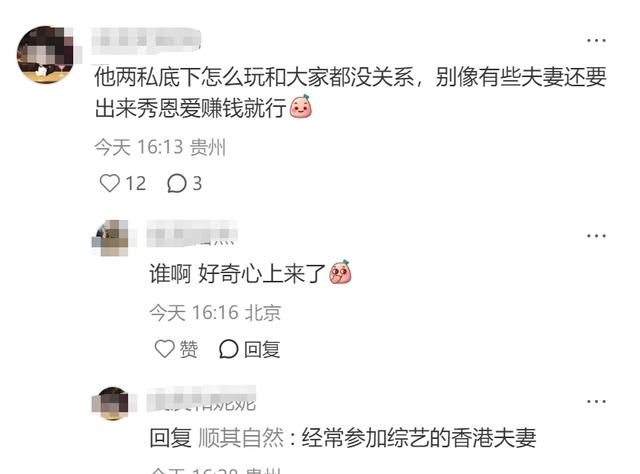640x474 pixels.
Task: Open the overflow menu of the top comment
Action: 596,41
